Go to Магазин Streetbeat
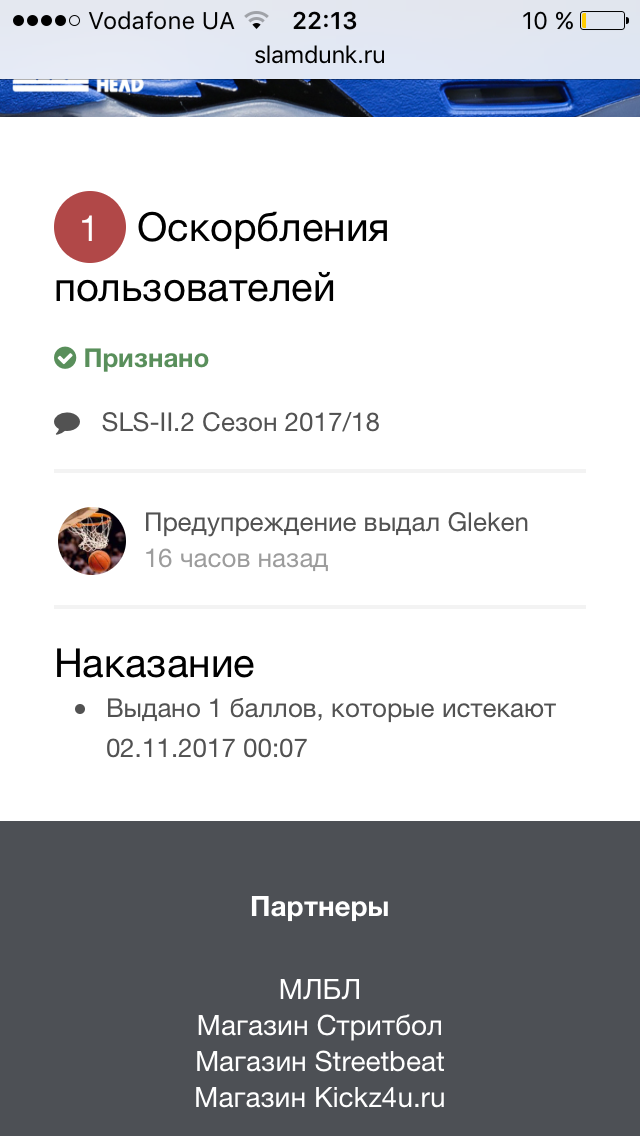640x1136 pixels. pyautogui.click(x=320, y=1061)
